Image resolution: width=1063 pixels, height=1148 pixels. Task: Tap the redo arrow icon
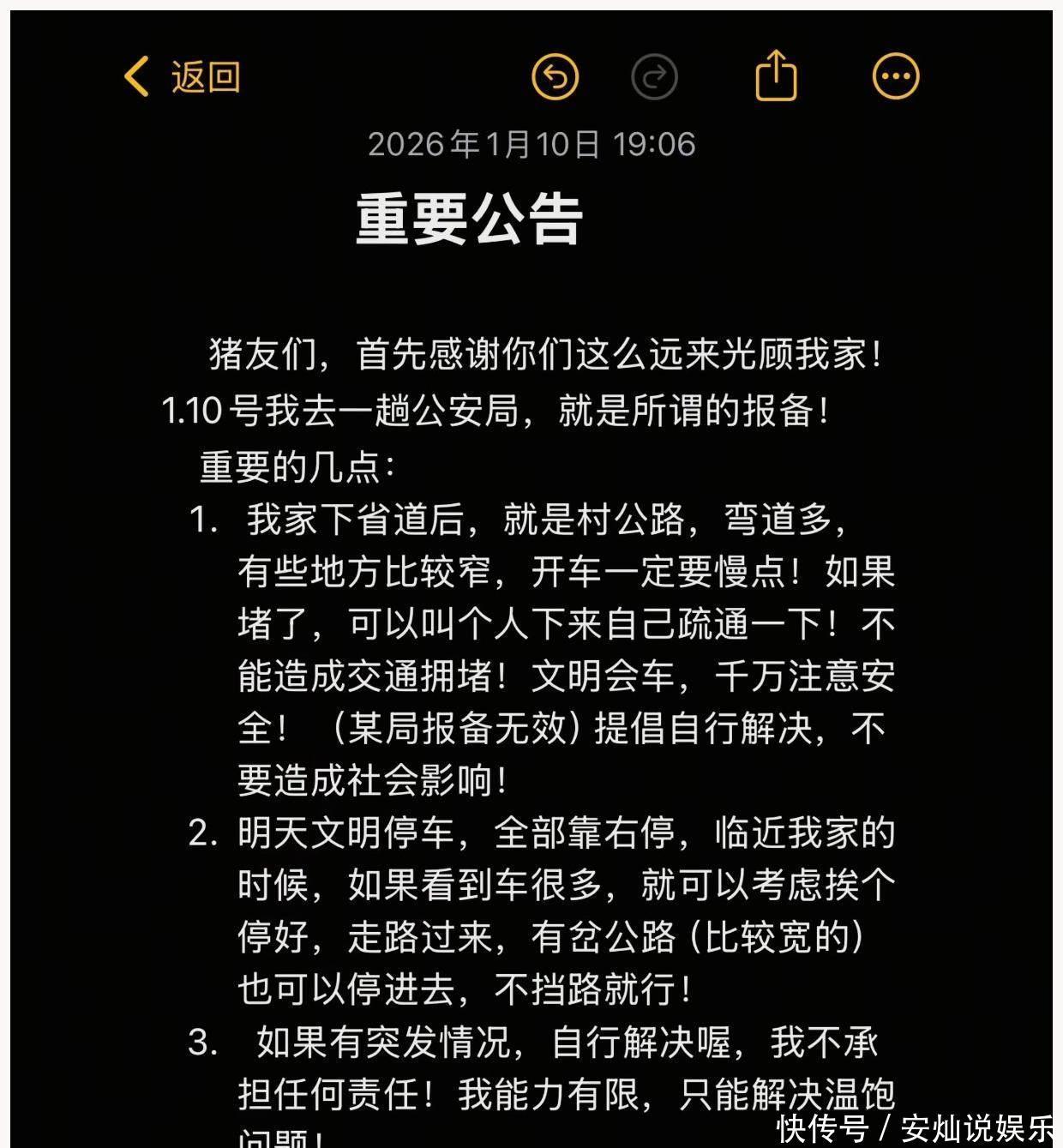[654, 76]
